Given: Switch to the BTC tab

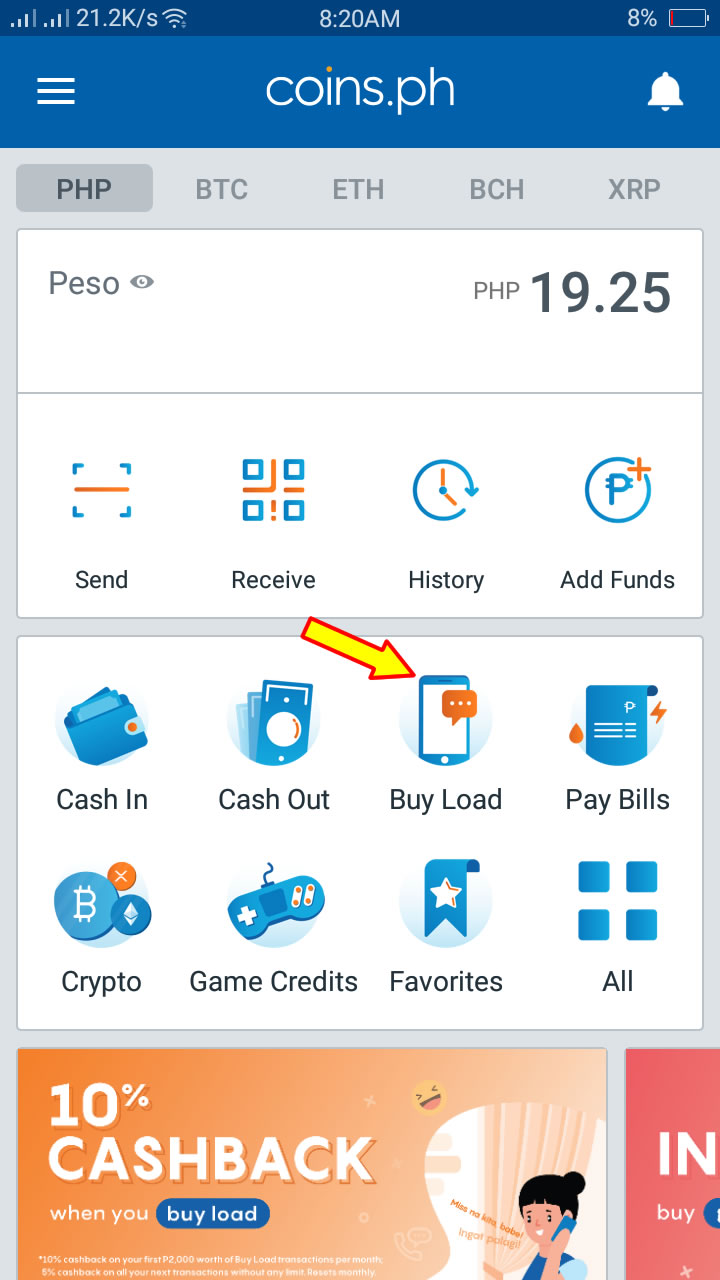Looking at the screenshot, I should click(221, 189).
